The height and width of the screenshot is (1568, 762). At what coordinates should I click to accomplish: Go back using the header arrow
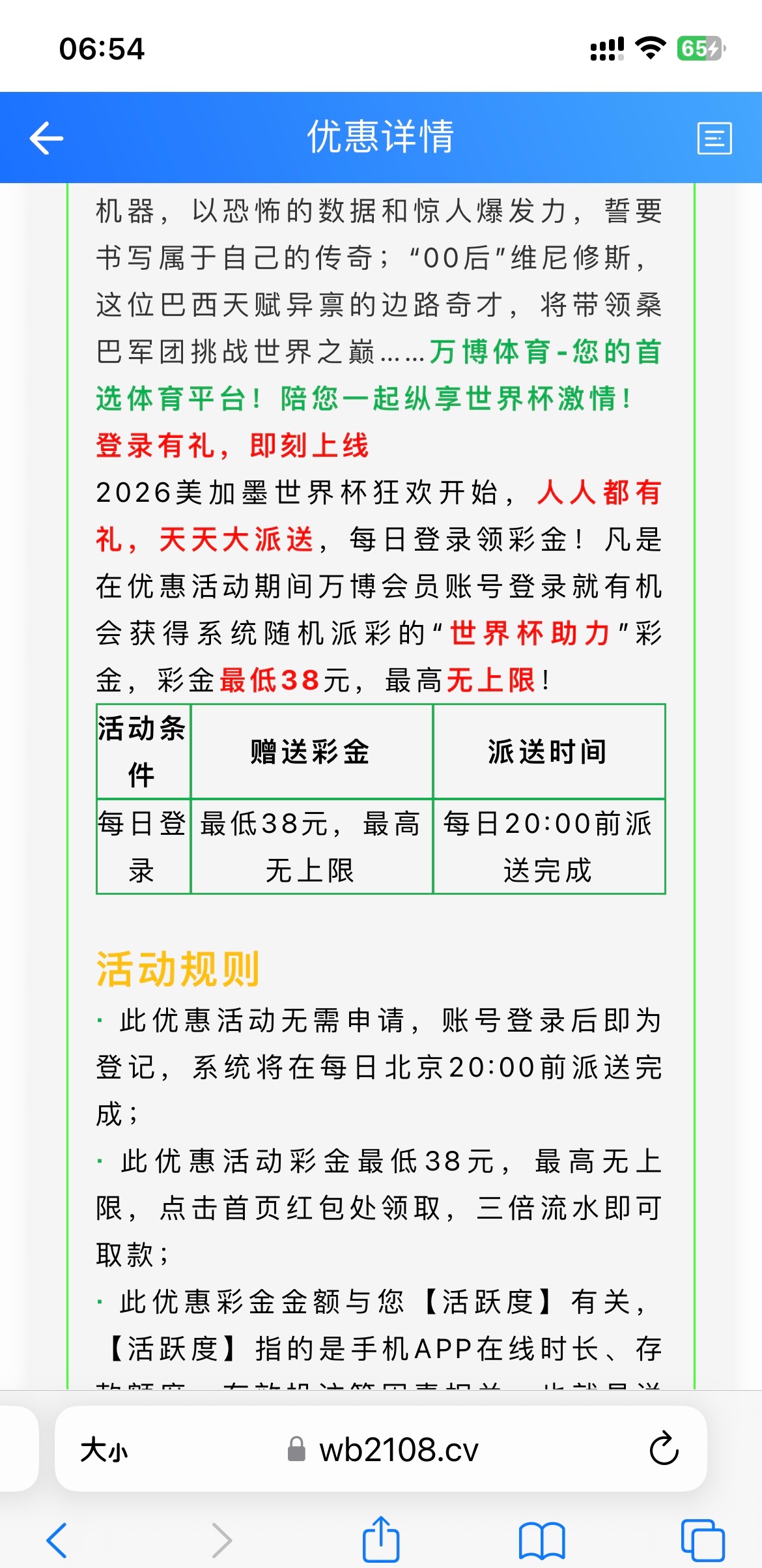47,138
